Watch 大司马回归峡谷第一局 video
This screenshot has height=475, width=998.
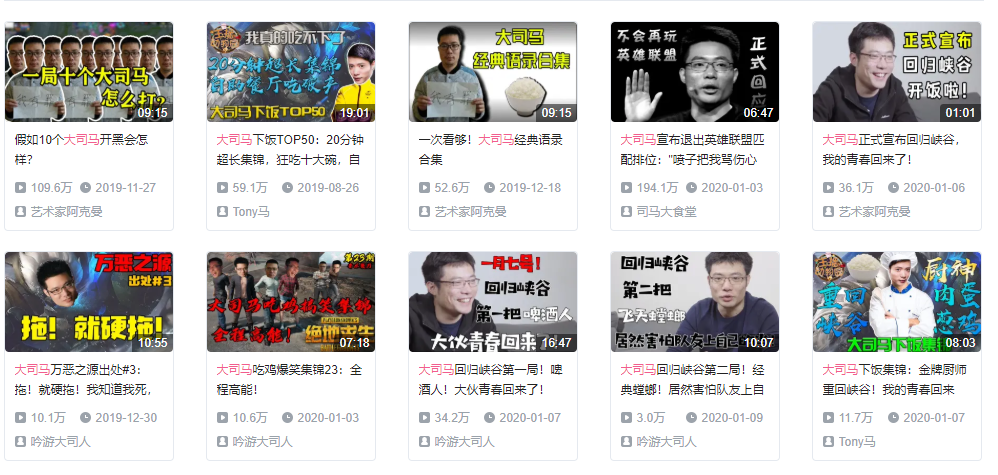tap(493, 302)
